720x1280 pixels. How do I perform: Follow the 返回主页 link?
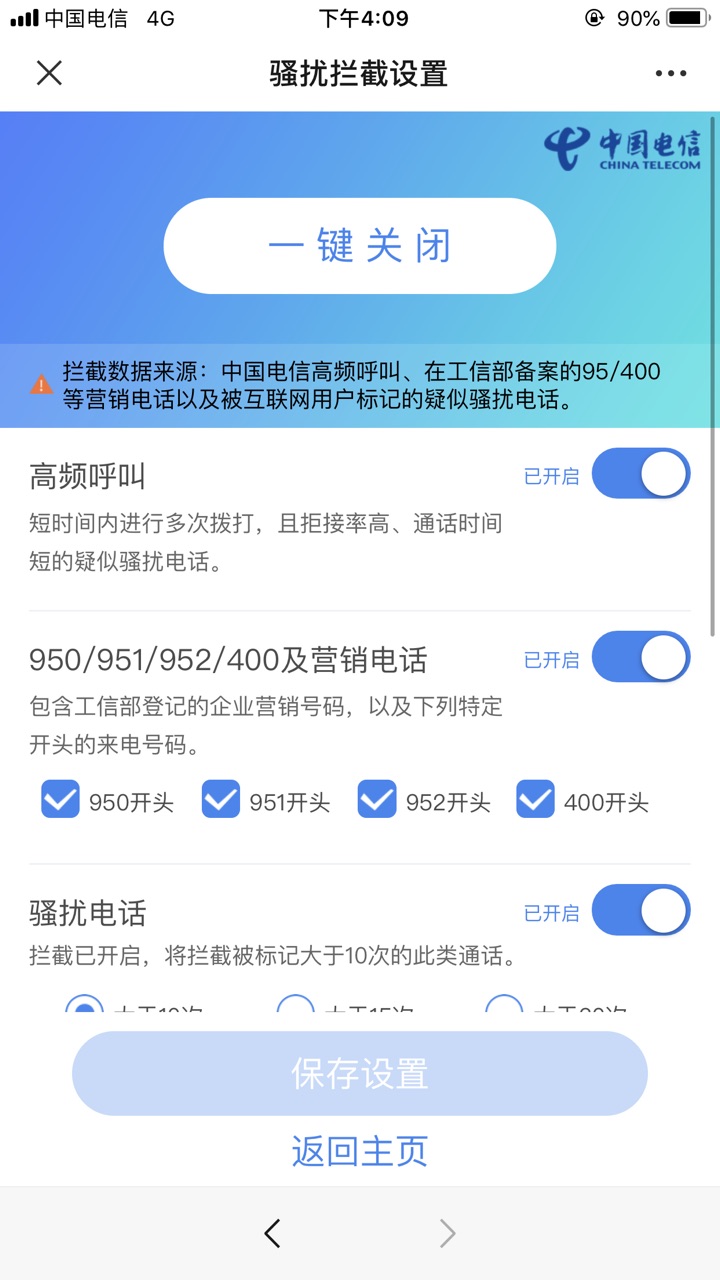tap(360, 1150)
